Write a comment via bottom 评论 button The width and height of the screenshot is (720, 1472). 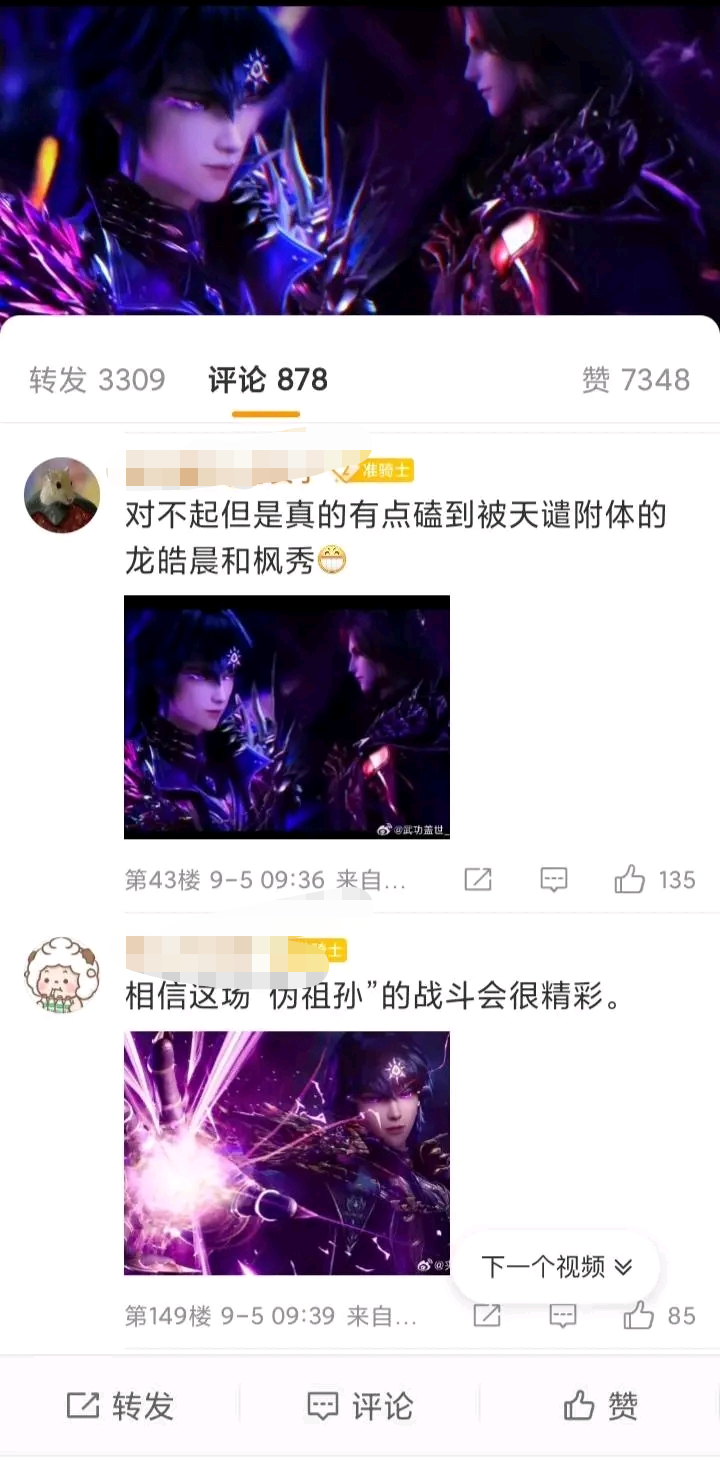click(360, 1406)
